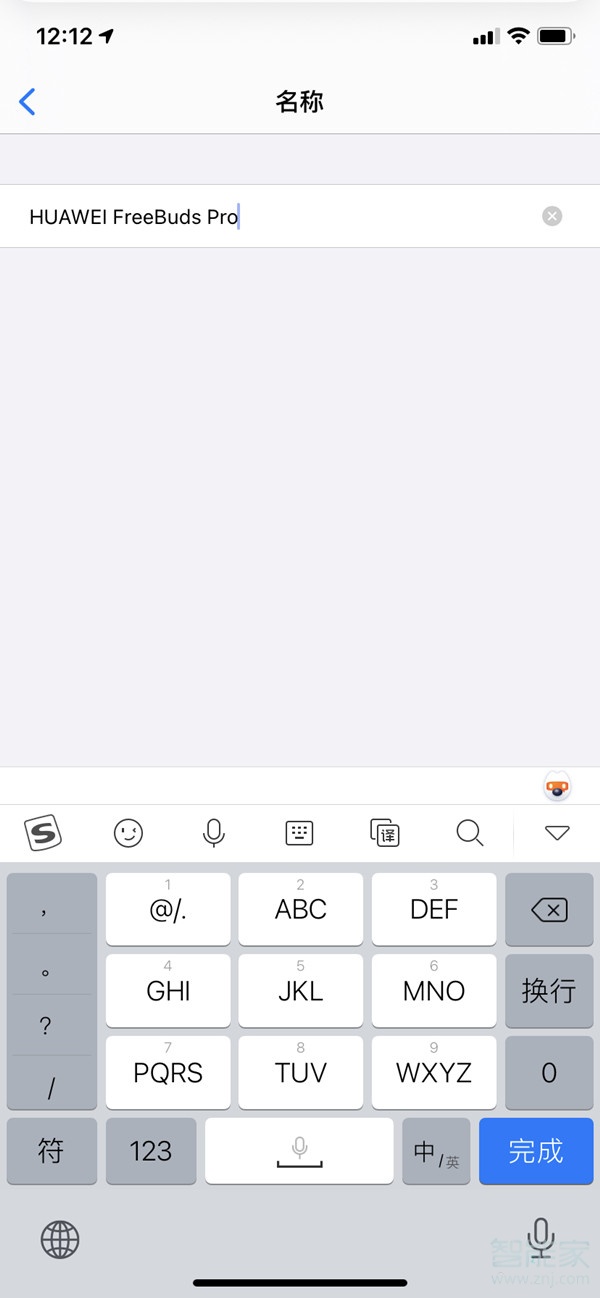Open Sogou keyboard logo menu

click(x=43, y=832)
